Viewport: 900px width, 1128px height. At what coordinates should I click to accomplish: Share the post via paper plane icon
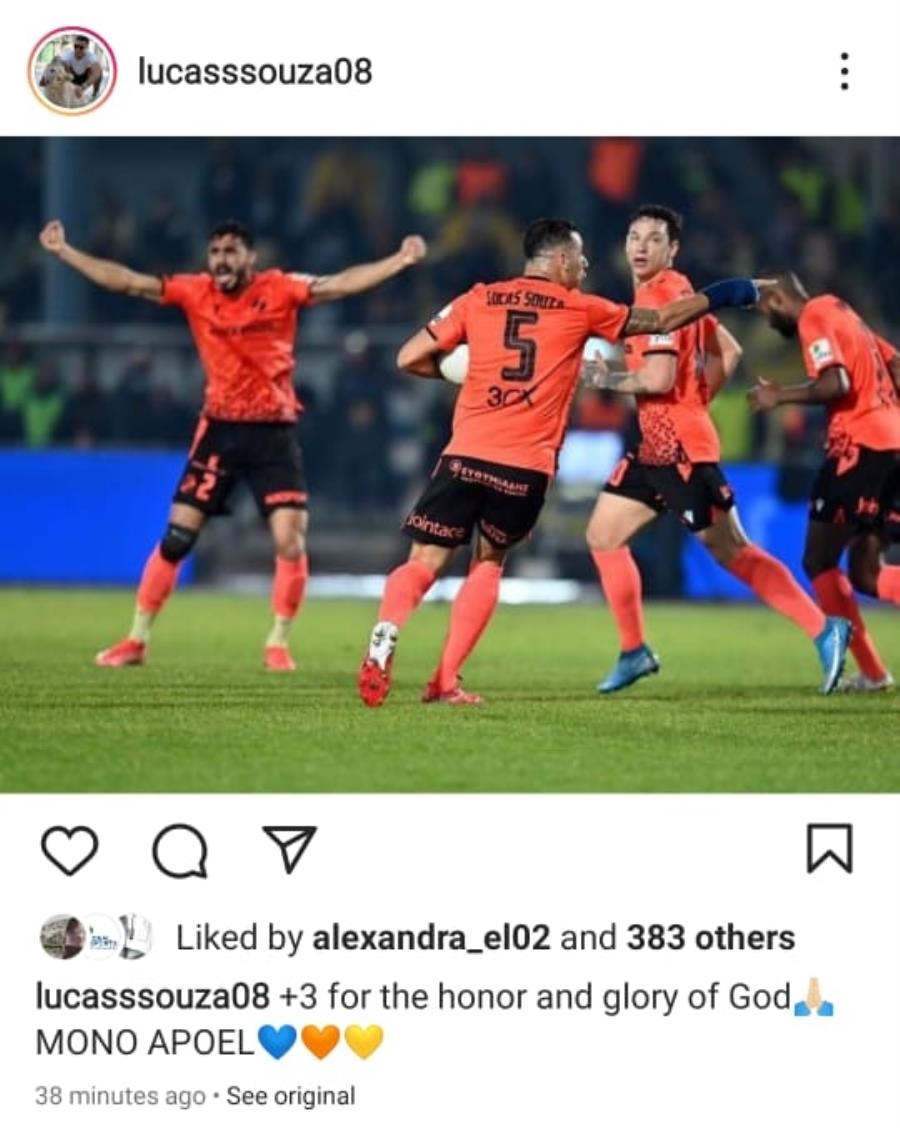click(289, 849)
